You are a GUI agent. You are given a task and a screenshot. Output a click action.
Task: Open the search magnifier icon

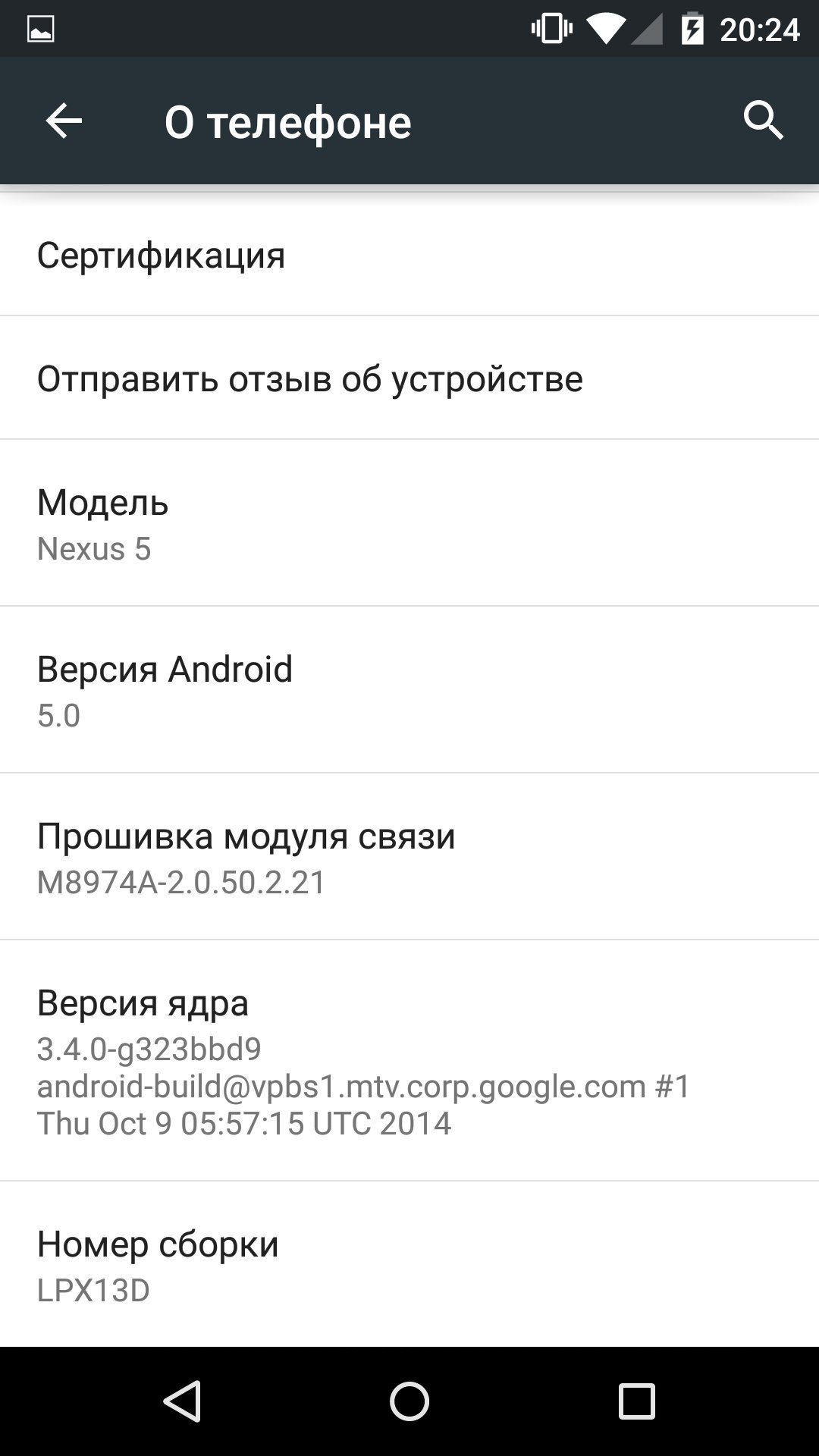(763, 121)
